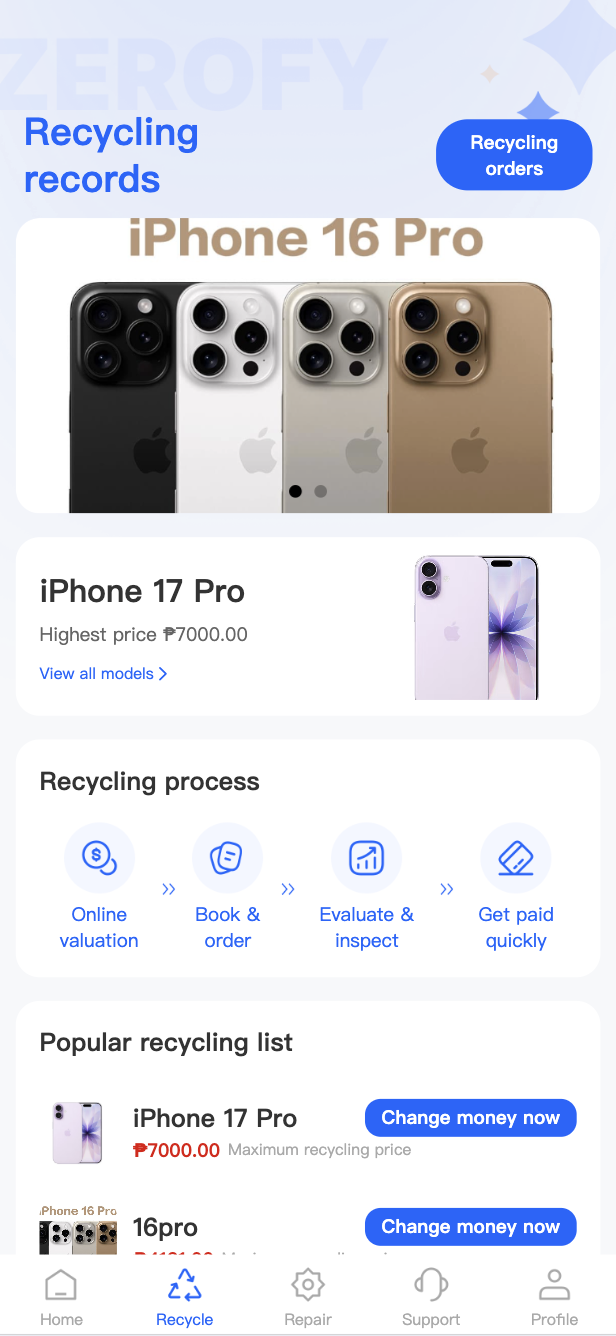This screenshot has width=616, height=1336.
Task: Change money now for 16pro
Action: pyautogui.click(x=470, y=1226)
